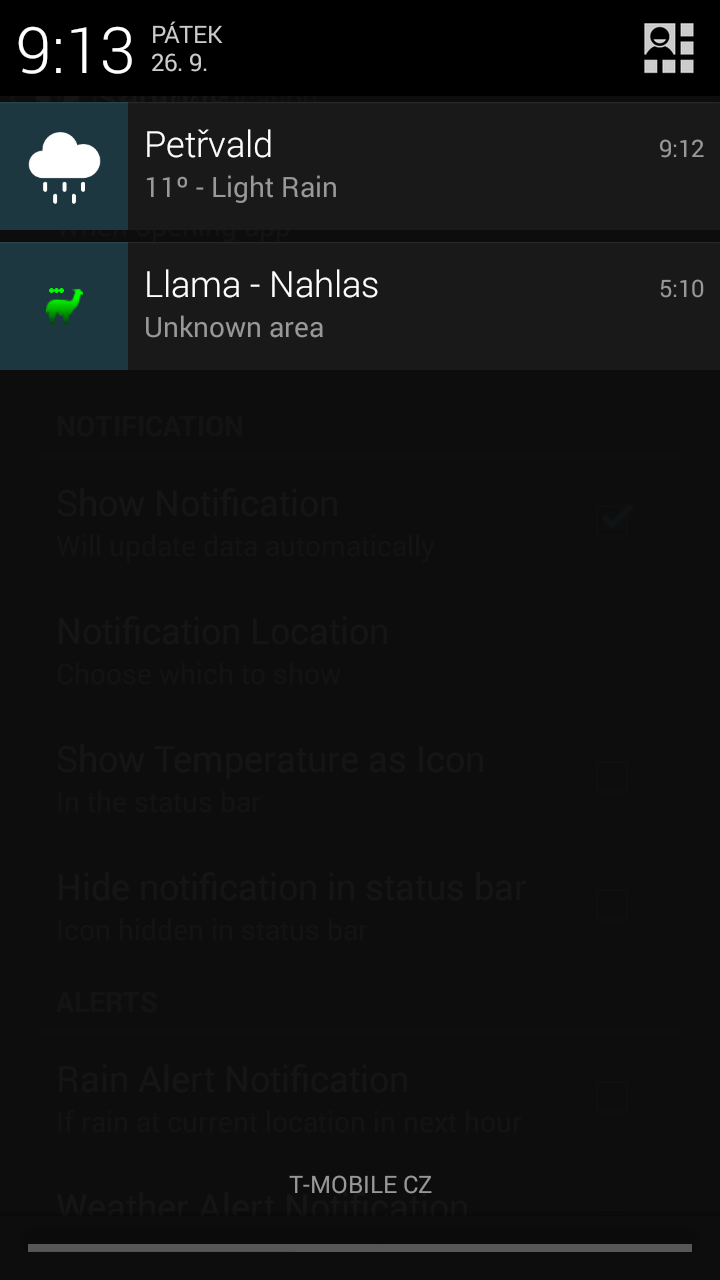Open the Petřvald weather notification
Viewport: 720px width, 1280px height.
[x=360, y=166]
